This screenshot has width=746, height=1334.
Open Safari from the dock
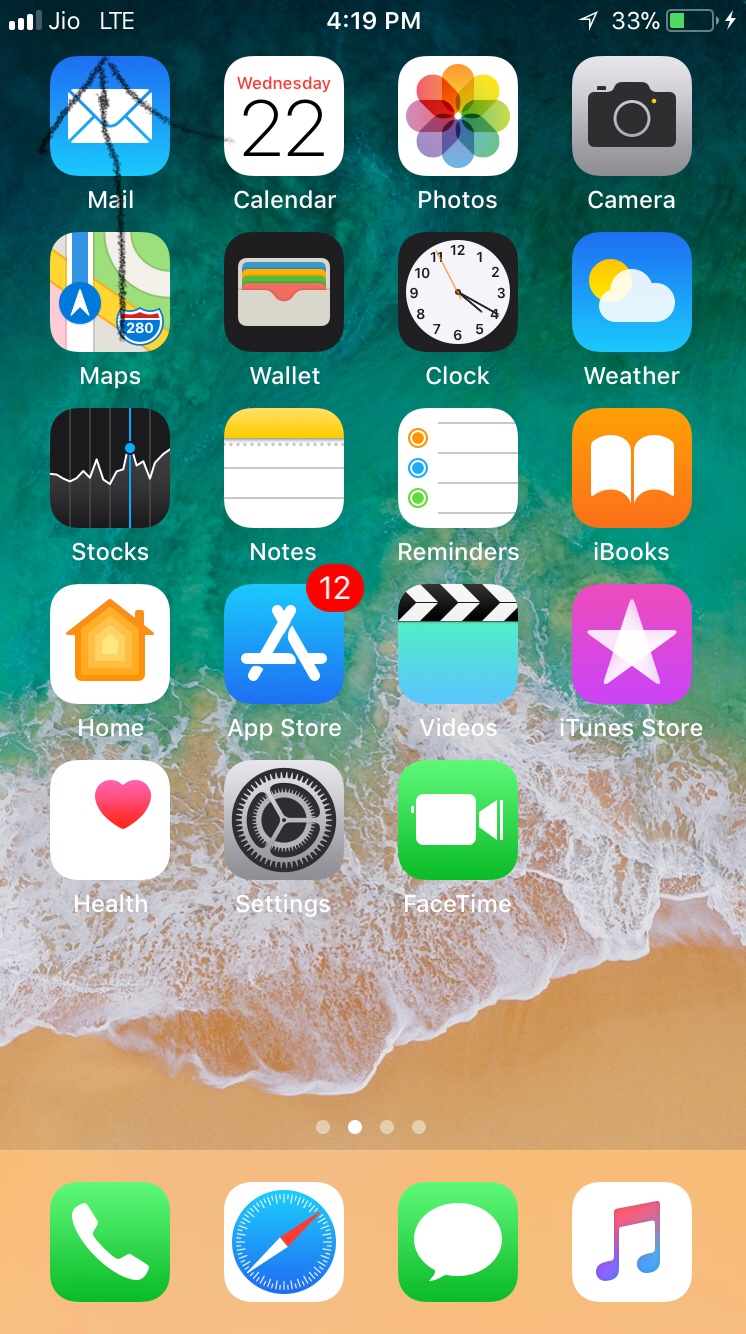284,1242
